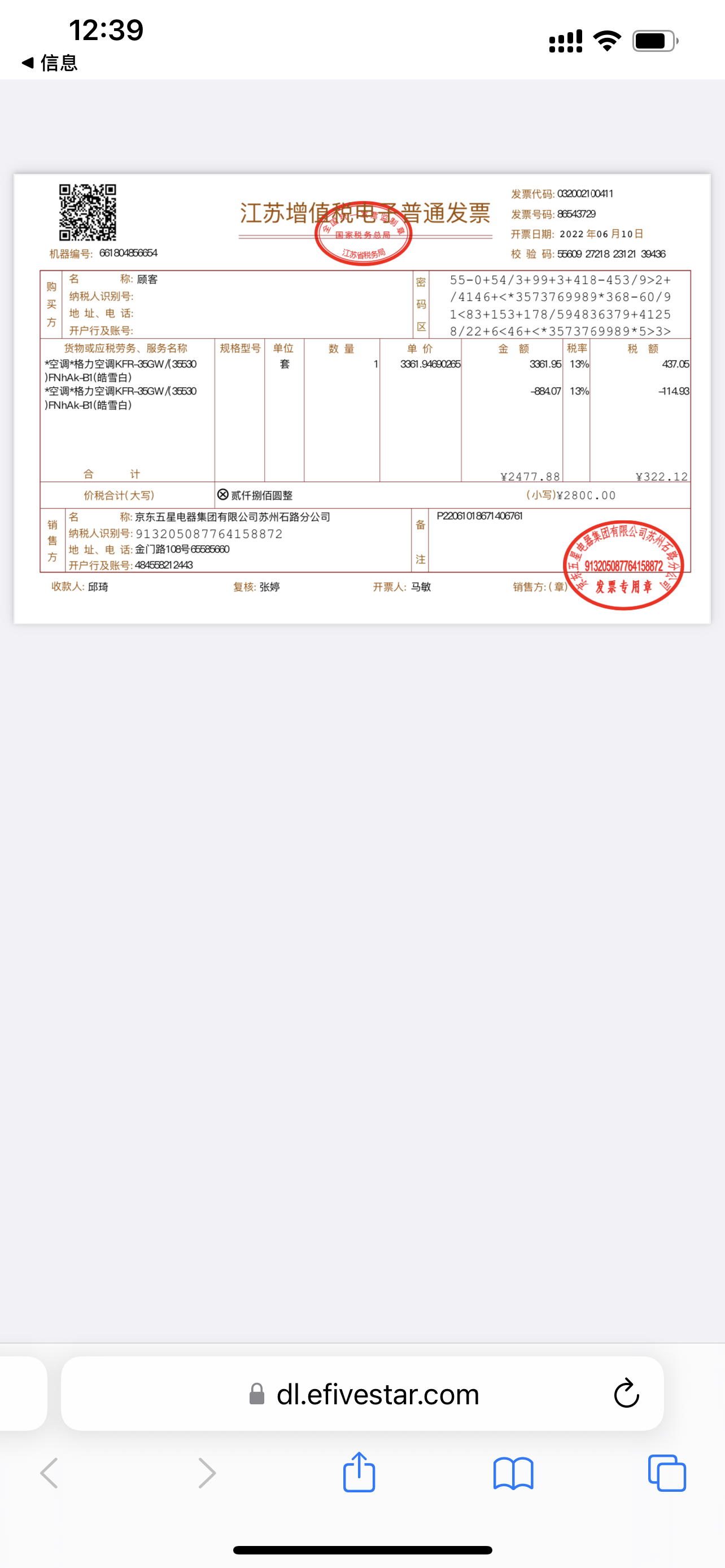The width and height of the screenshot is (725, 1568).
Task: Open the Bookmarks book icon
Action: 514,1473
